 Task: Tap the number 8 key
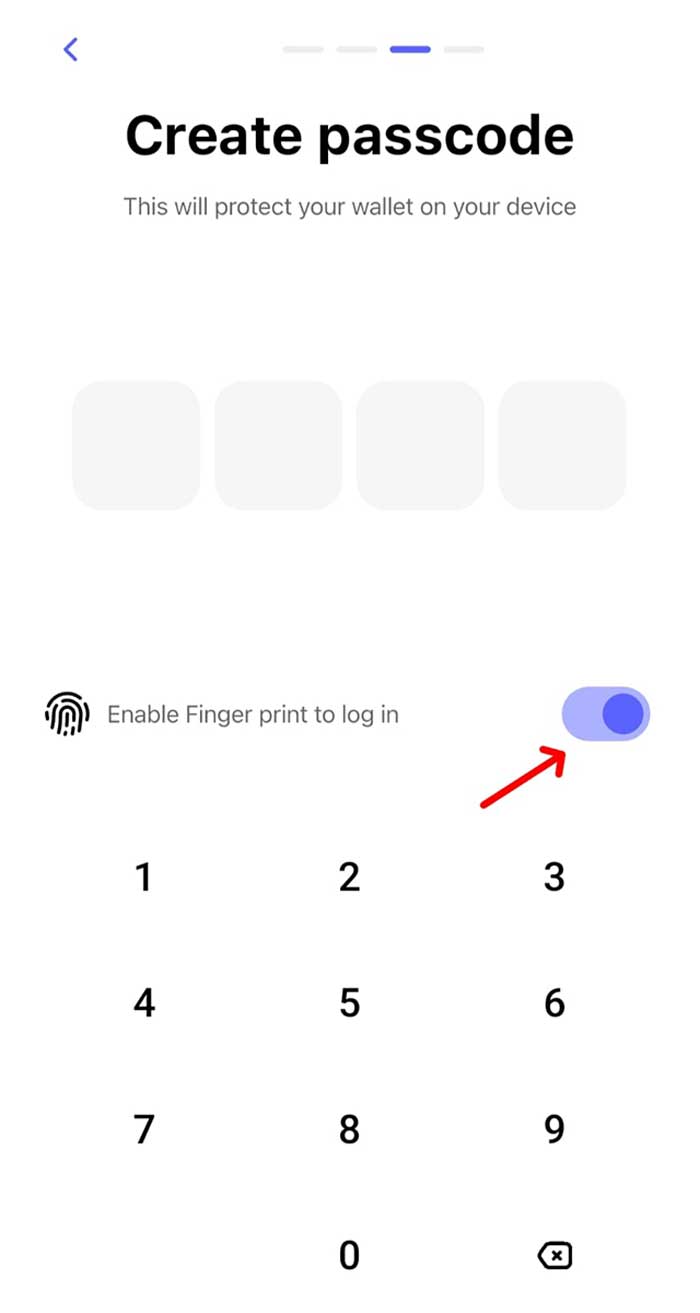click(x=349, y=1129)
